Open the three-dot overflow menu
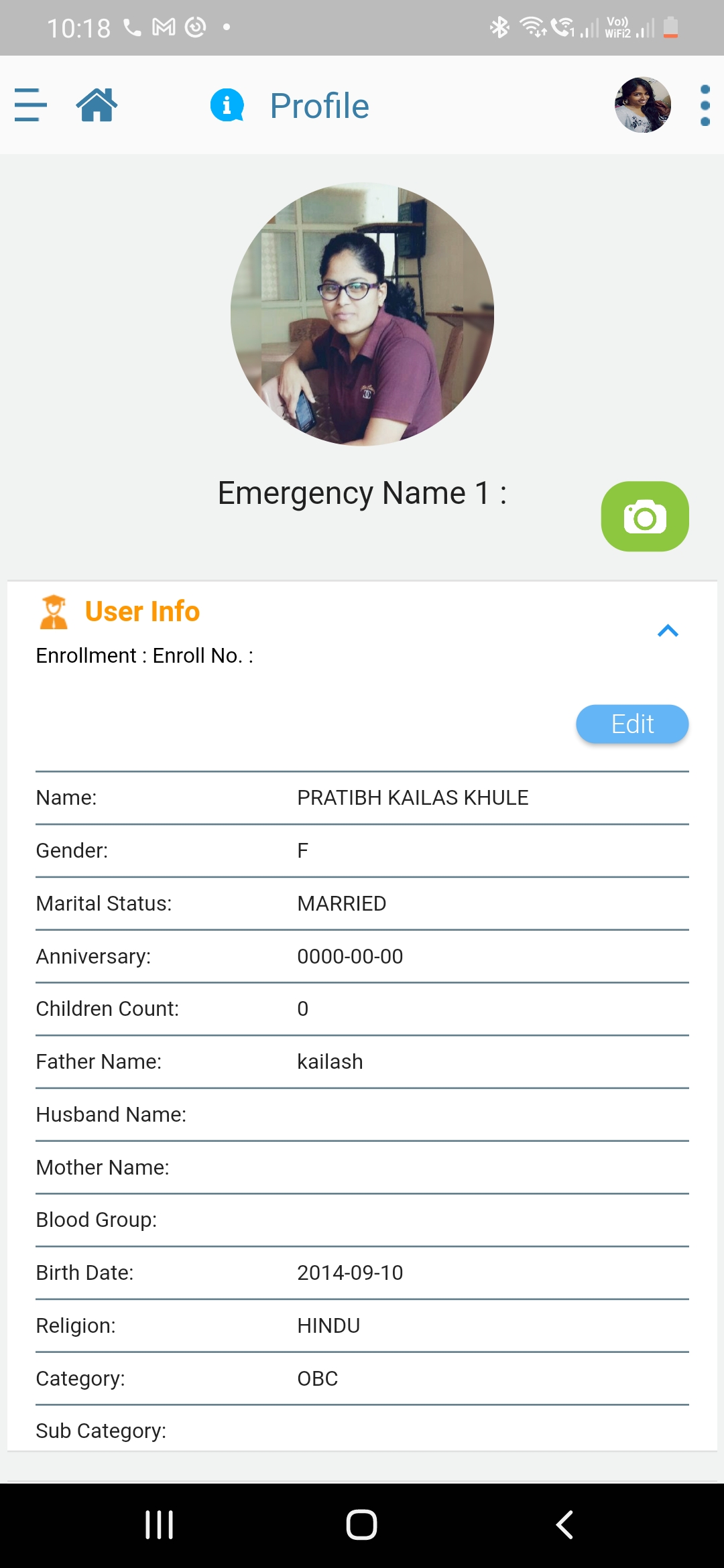This screenshot has width=724, height=1568. [x=705, y=105]
